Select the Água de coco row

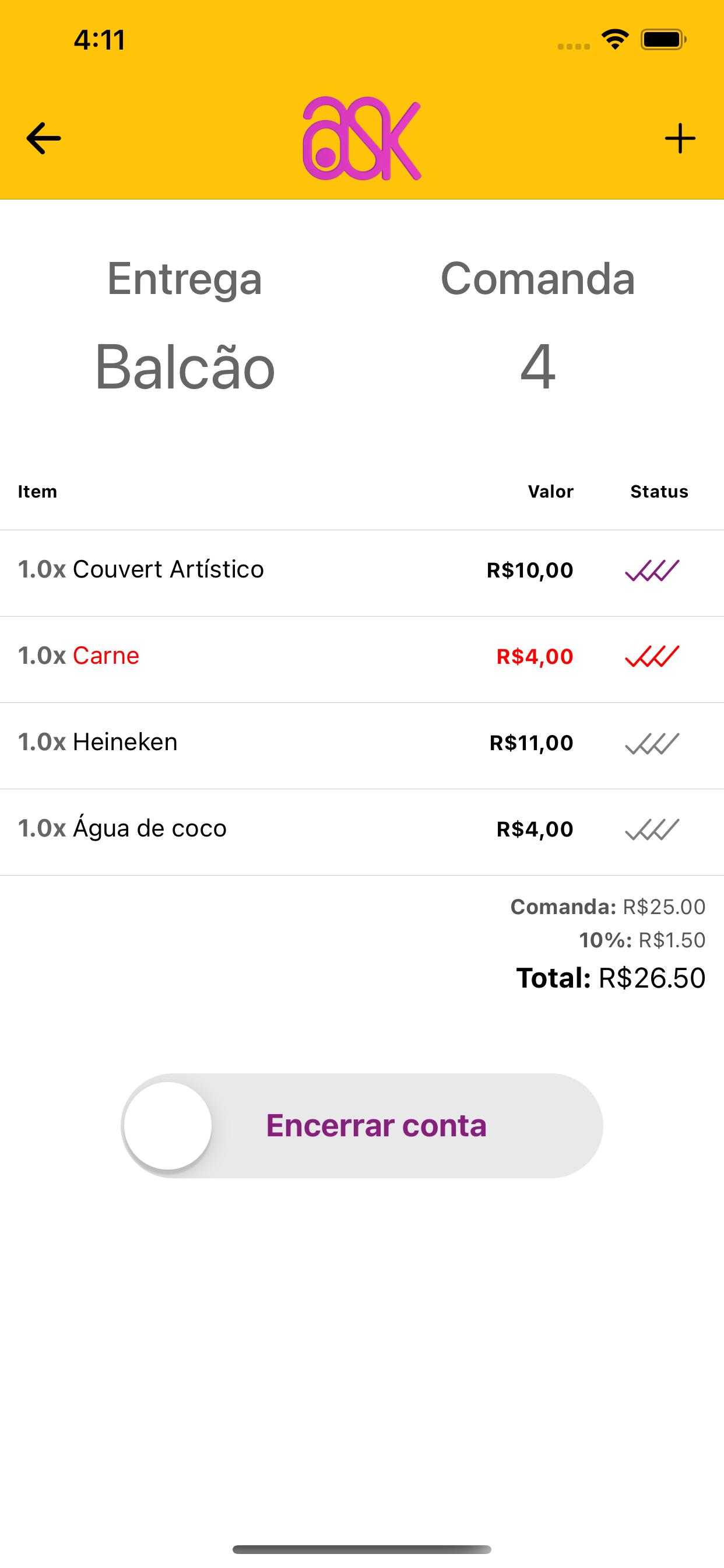coord(362,832)
